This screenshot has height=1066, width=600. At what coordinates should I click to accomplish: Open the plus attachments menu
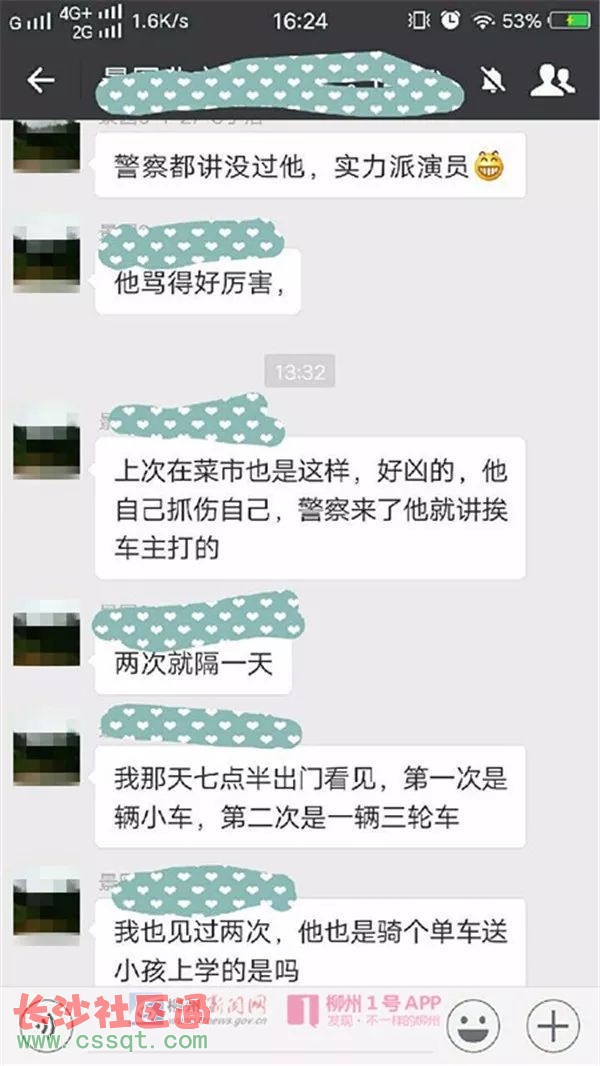(553, 1025)
